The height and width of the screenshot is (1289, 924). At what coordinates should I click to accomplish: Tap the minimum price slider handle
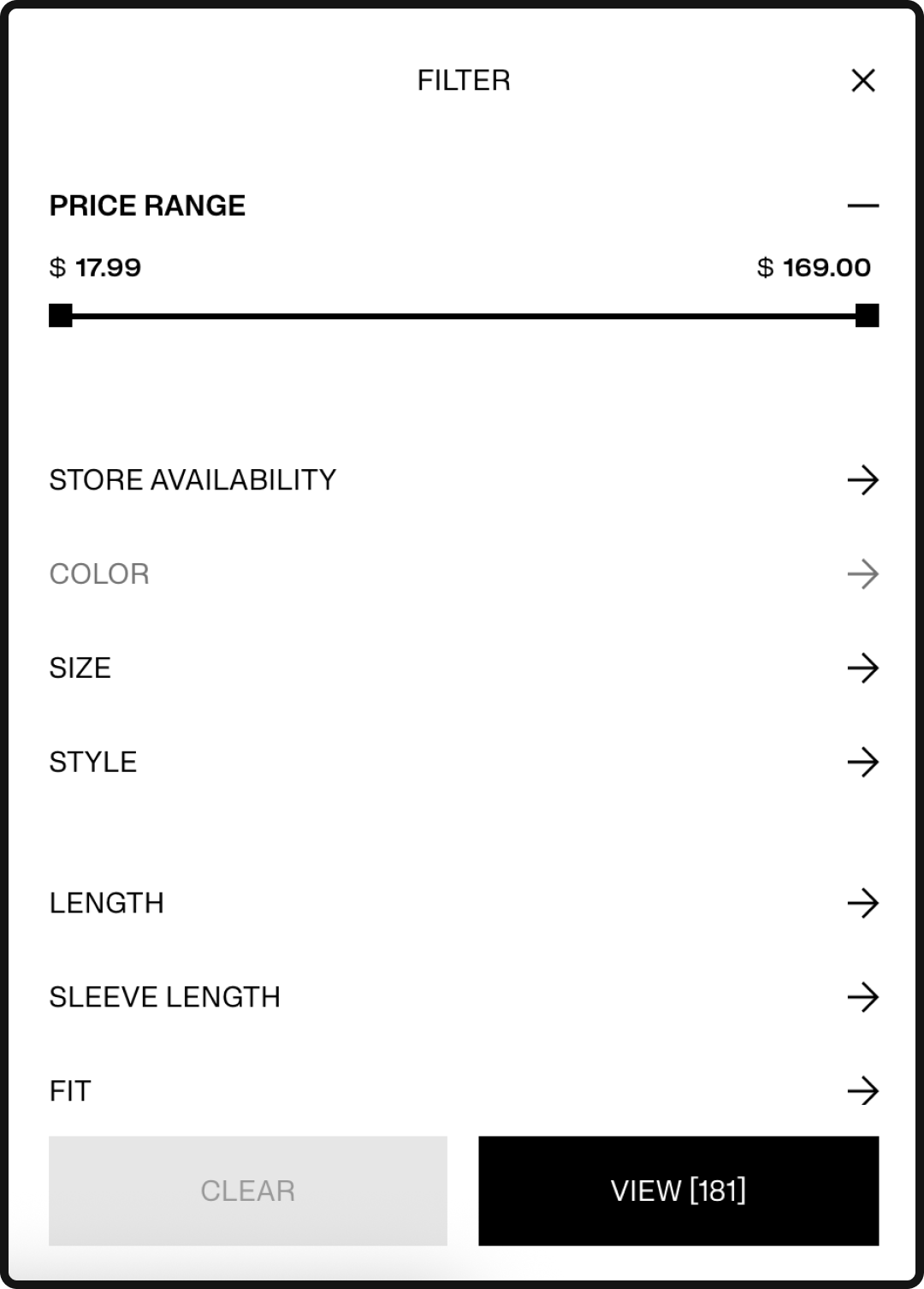pos(61,316)
